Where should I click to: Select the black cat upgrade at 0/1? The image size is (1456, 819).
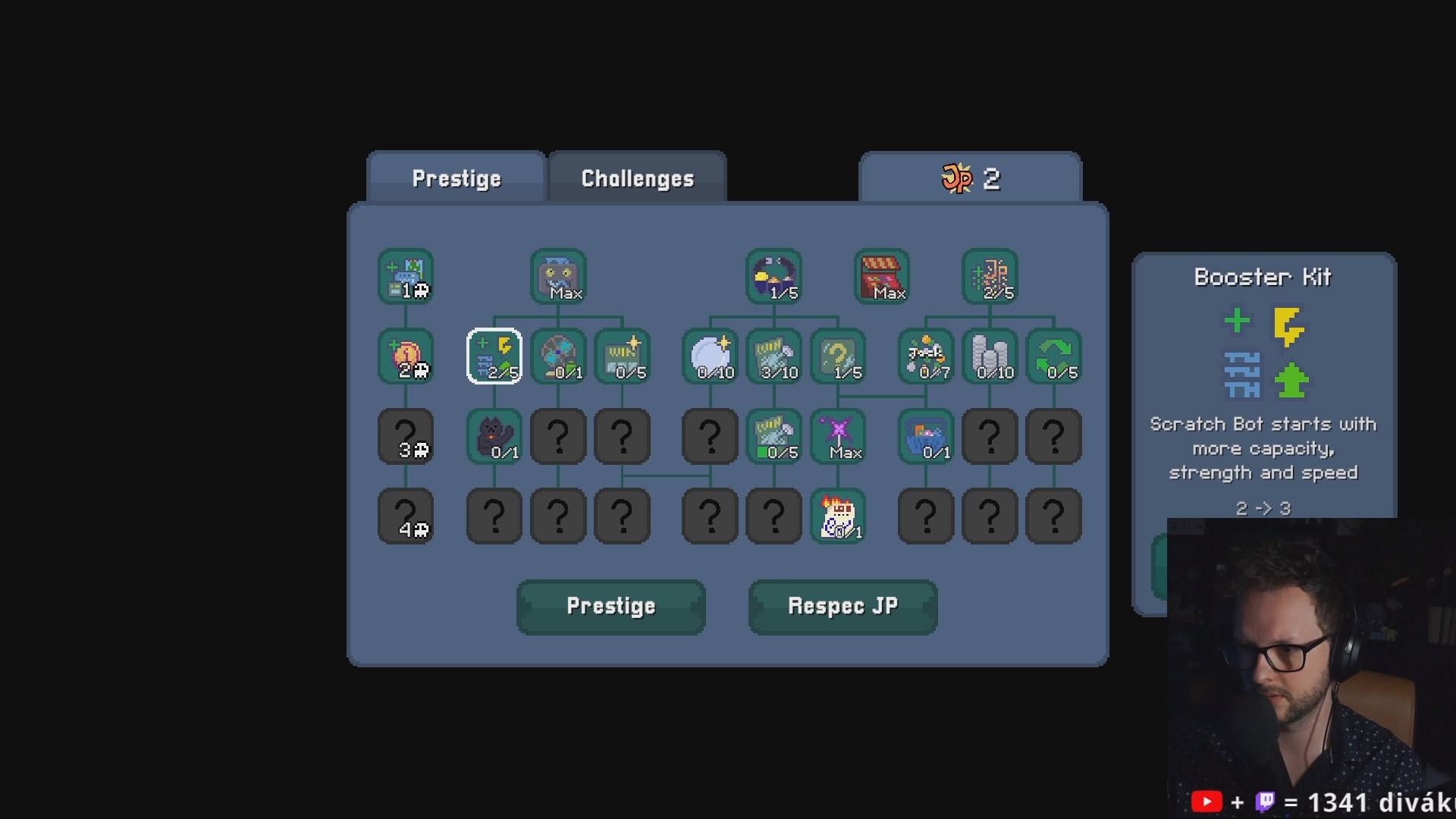click(494, 436)
